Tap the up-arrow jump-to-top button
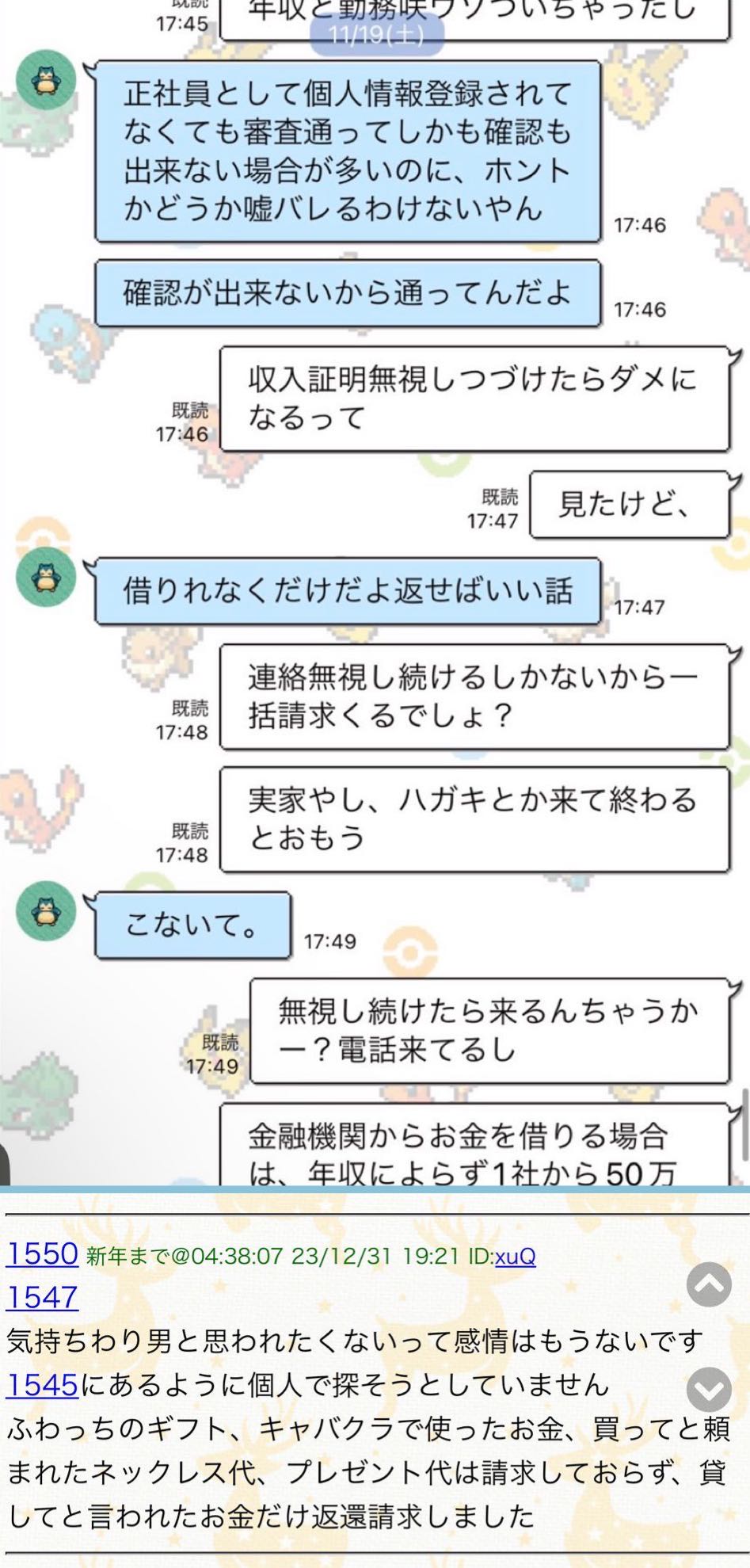 pos(709,1284)
